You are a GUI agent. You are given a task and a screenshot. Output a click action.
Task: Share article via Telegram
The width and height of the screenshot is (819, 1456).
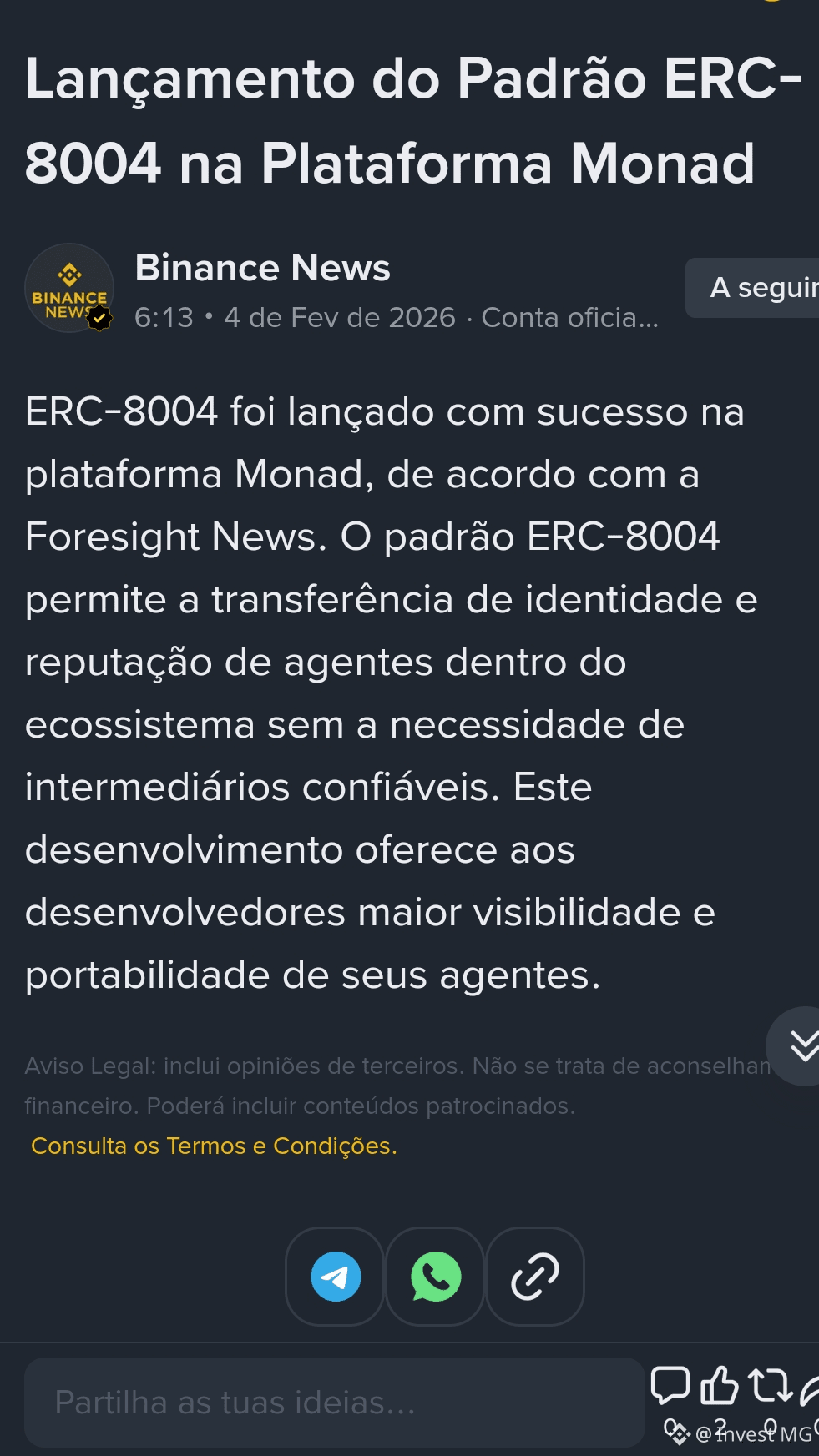click(336, 1277)
